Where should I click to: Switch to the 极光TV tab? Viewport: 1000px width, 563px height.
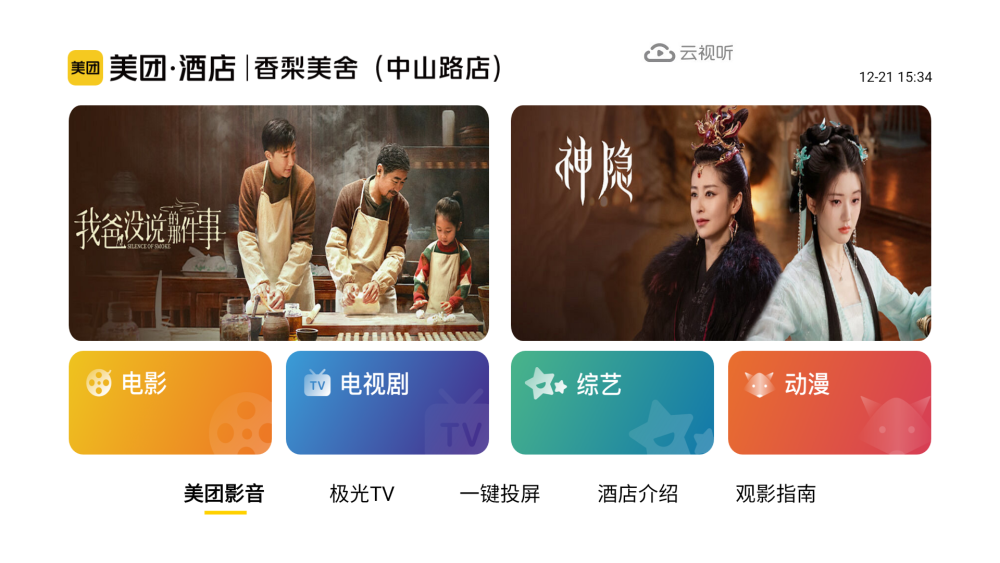point(362,493)
